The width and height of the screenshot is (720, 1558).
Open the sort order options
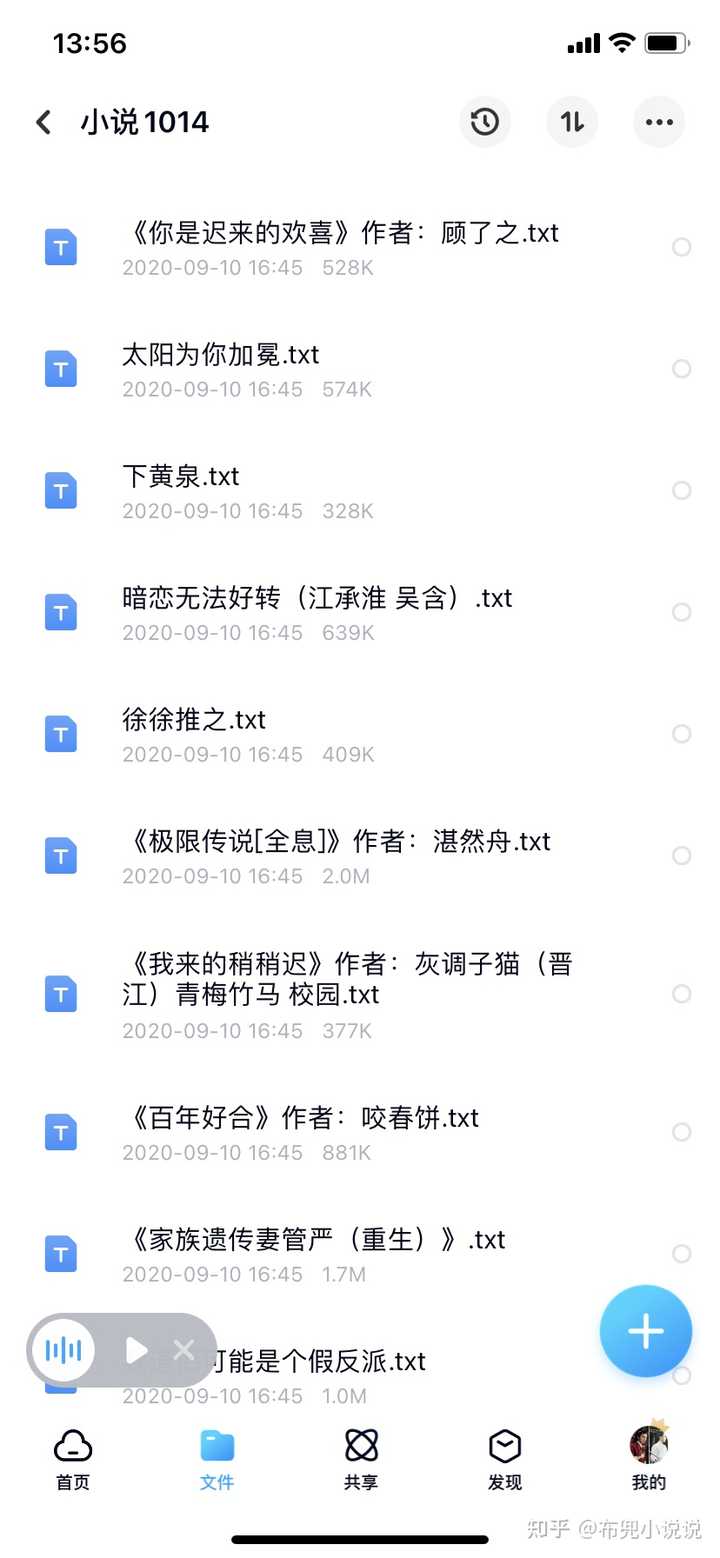coord(572,122)
